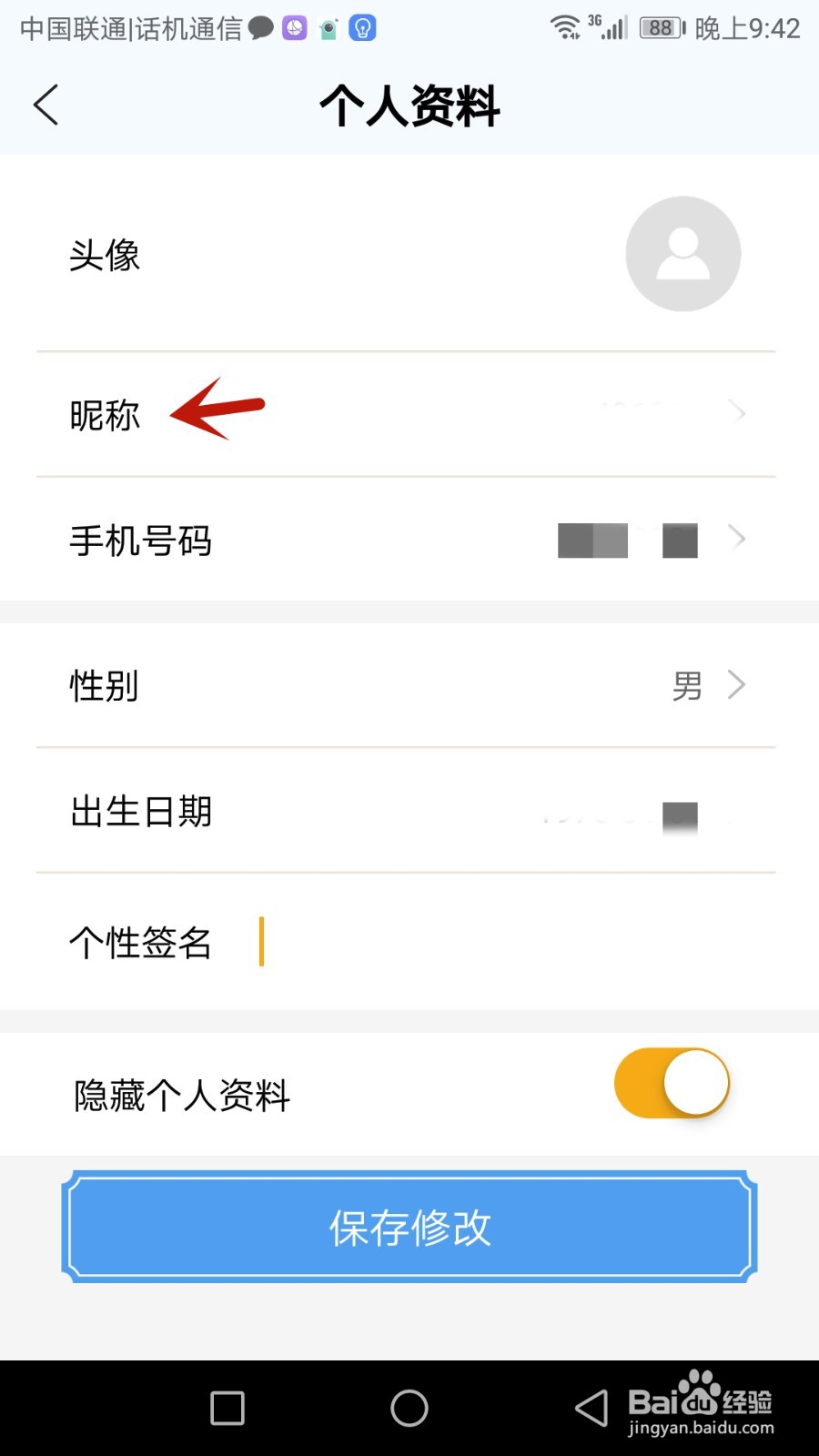This screenshot has height=1456, width=819.
Task: Go home using the circle navigation button
Action: 409,1408
